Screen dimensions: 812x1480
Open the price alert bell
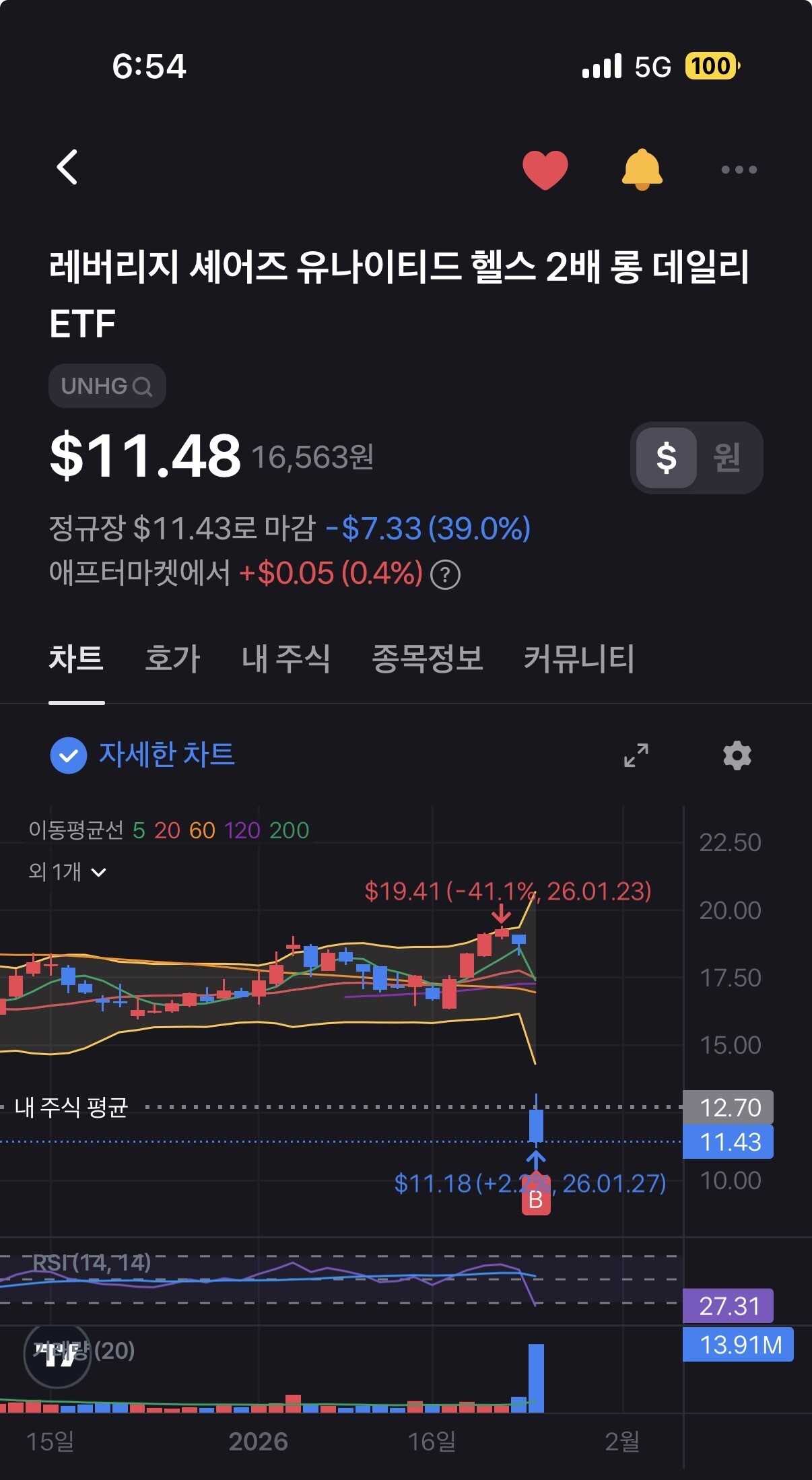(x=642, y=169)
